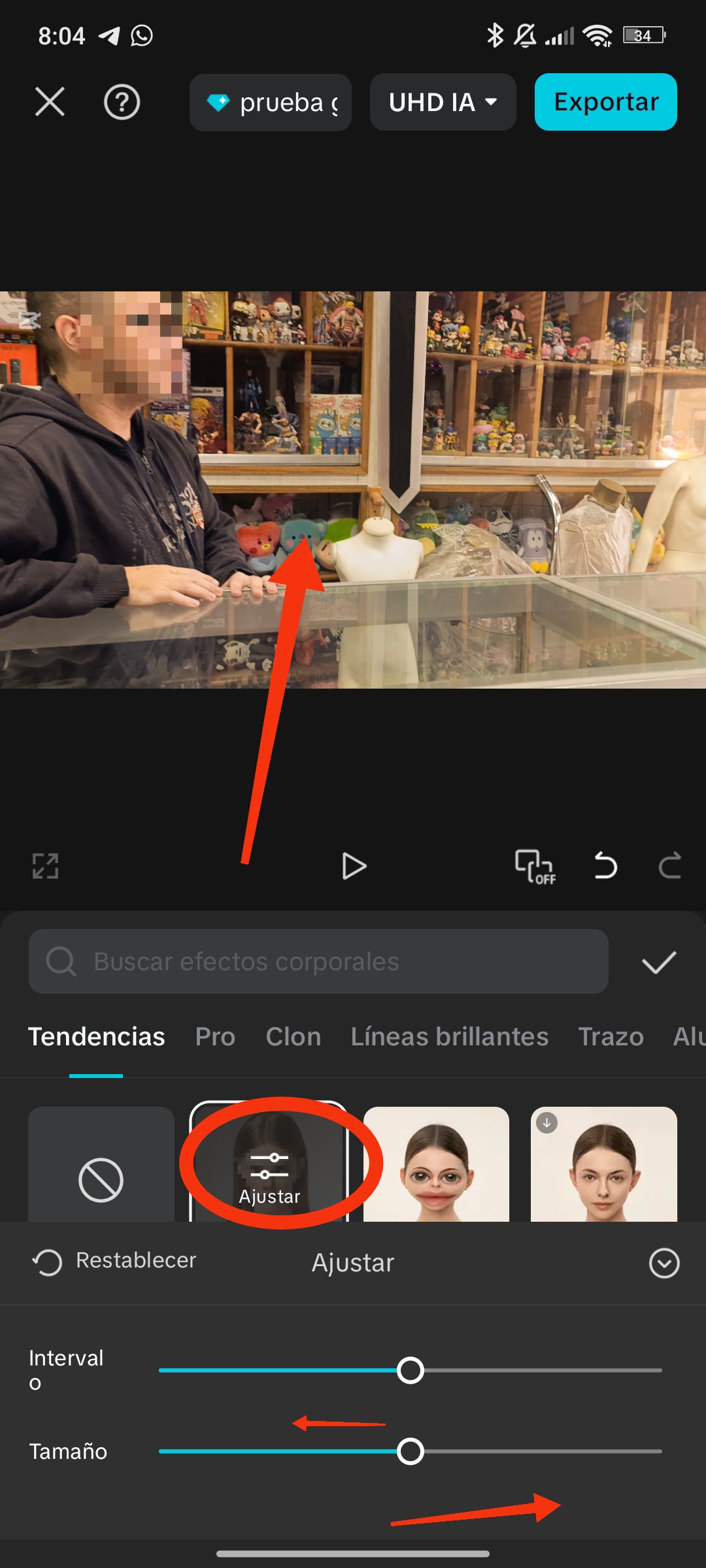Switch to the Clon tab
This screenshot has height=1568, width=706.
tap(293, 1037)
